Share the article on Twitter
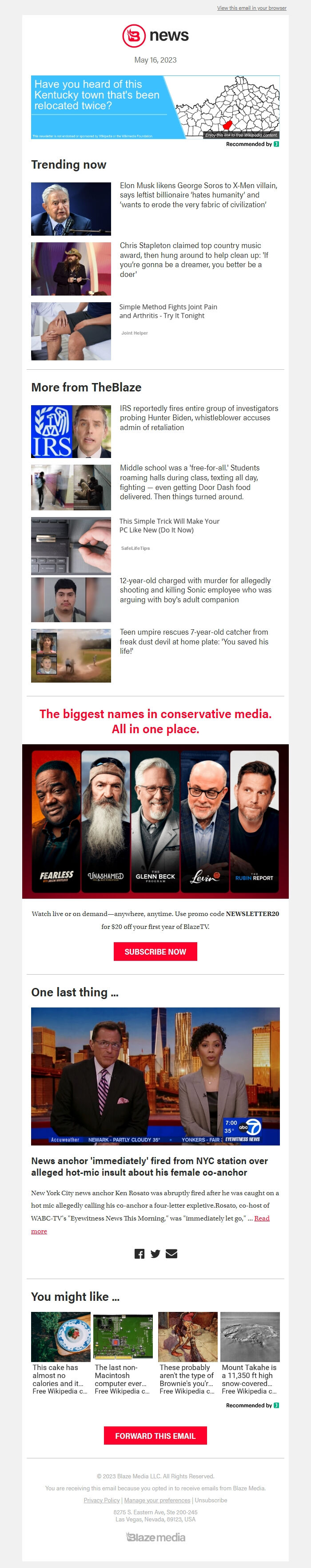 coord(155,1254)
